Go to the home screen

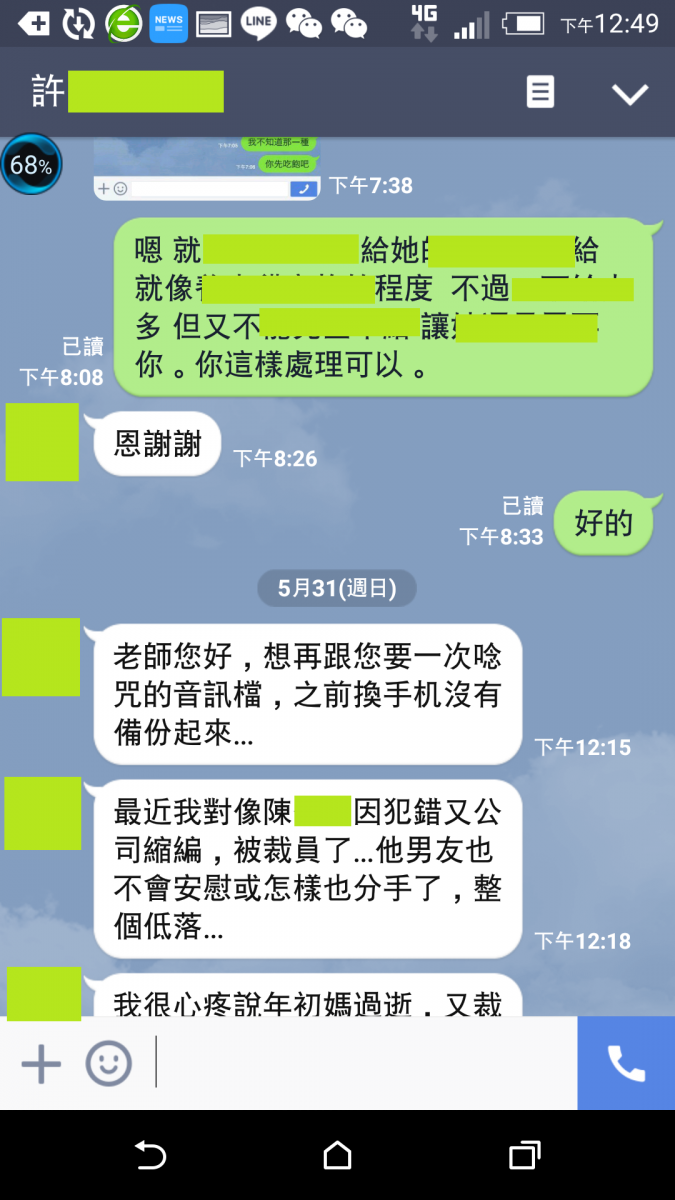(337, 1156)
